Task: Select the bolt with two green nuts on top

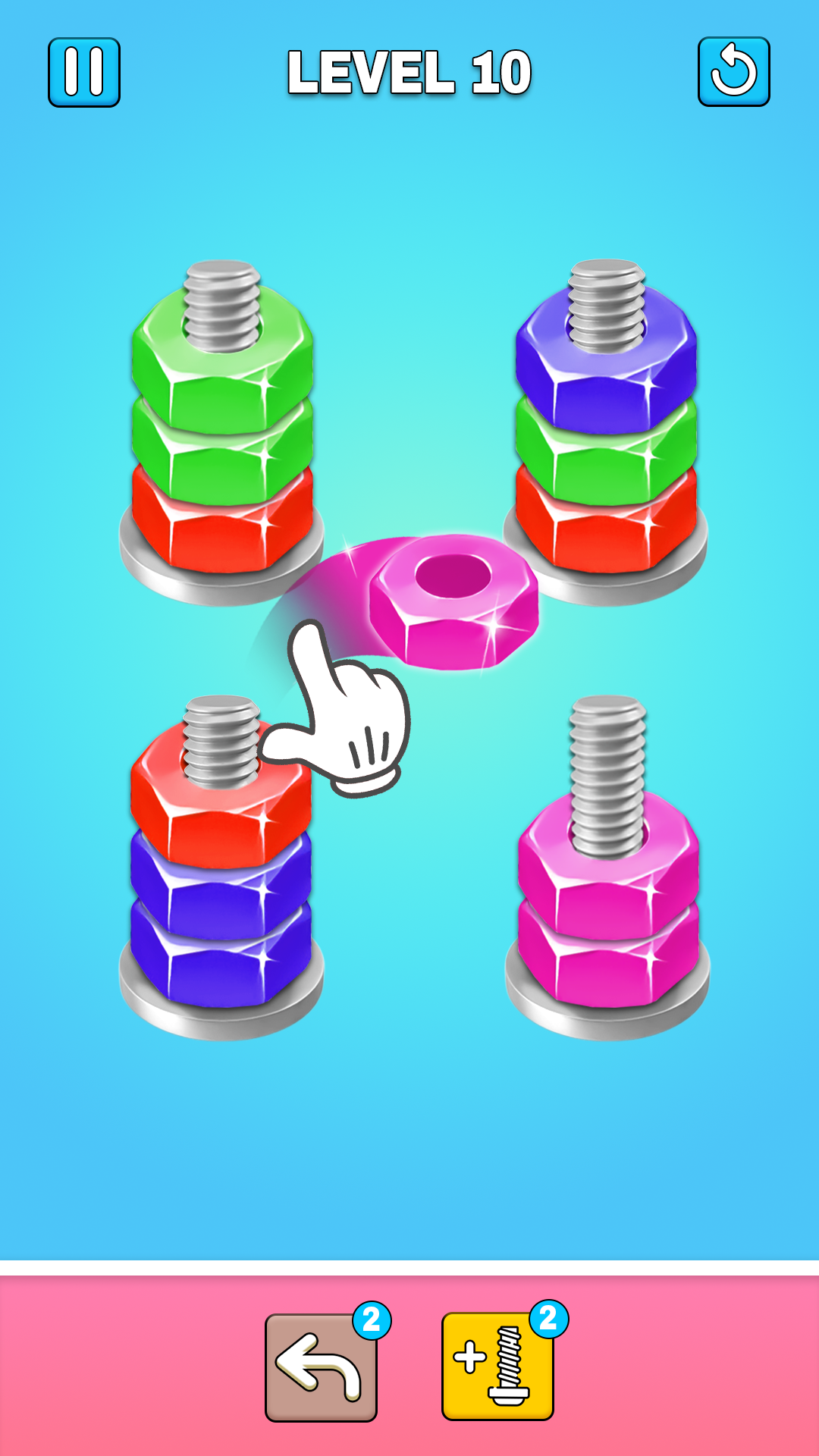Action: (x=222, y=425)
